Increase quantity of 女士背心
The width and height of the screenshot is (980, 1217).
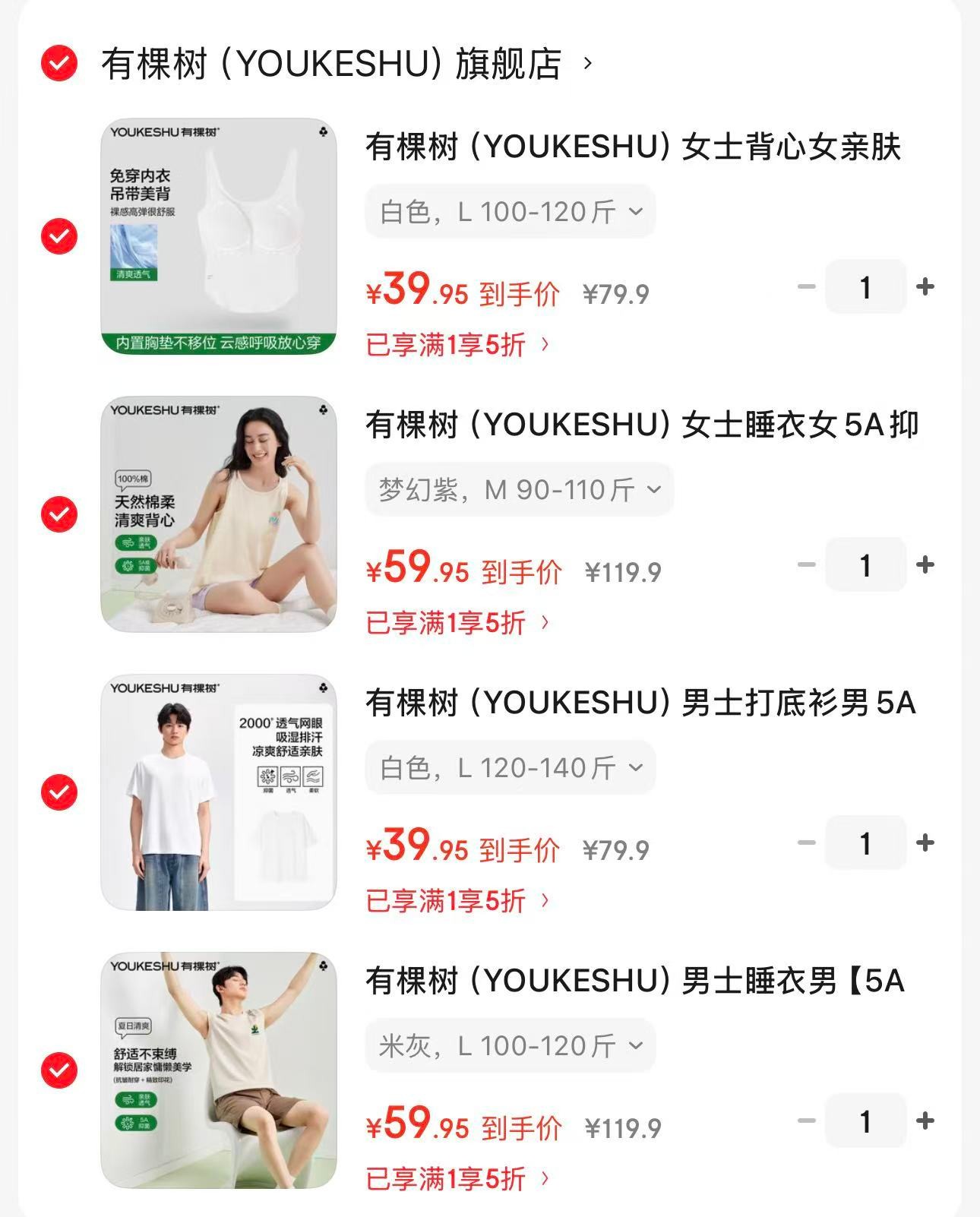pos(925,287)
